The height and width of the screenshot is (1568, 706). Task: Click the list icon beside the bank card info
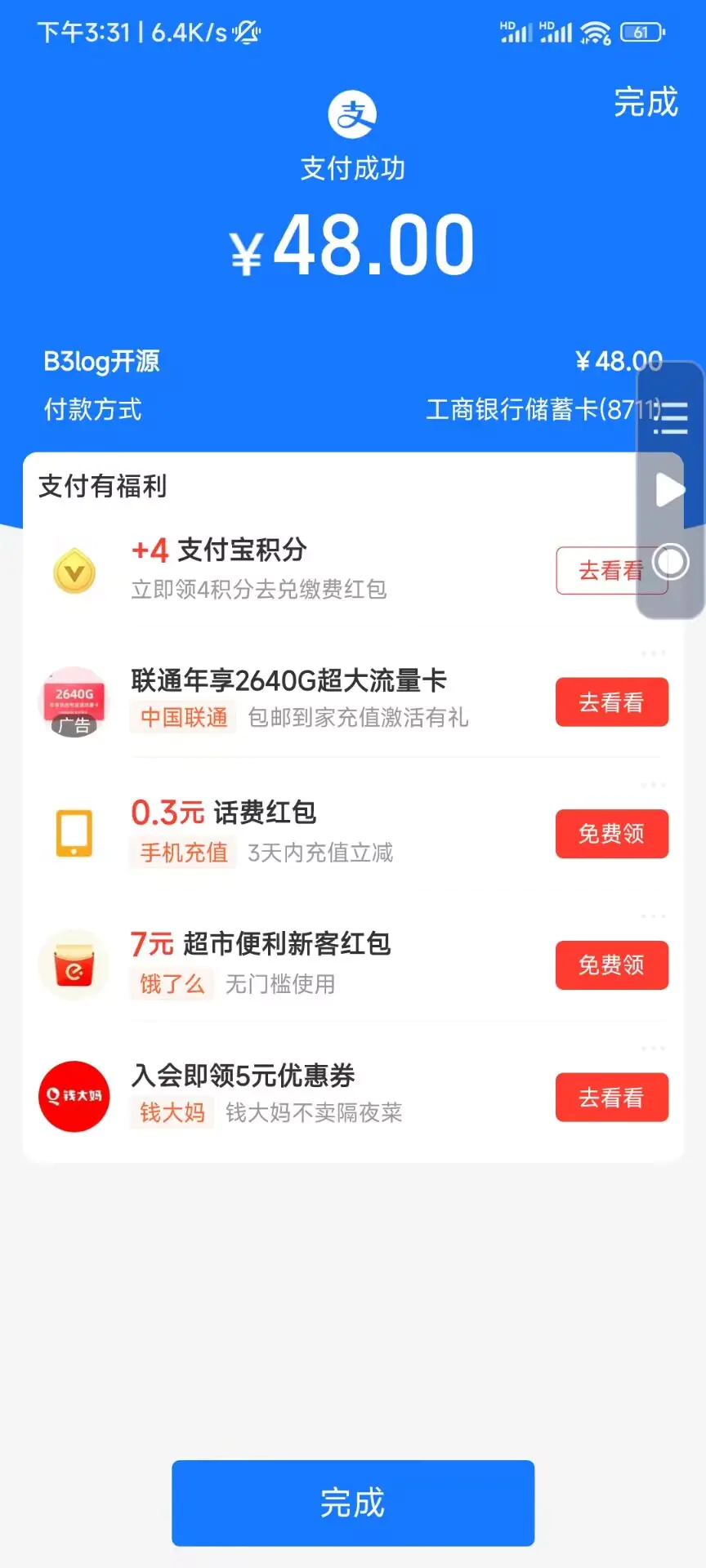(x=672, y=416)
